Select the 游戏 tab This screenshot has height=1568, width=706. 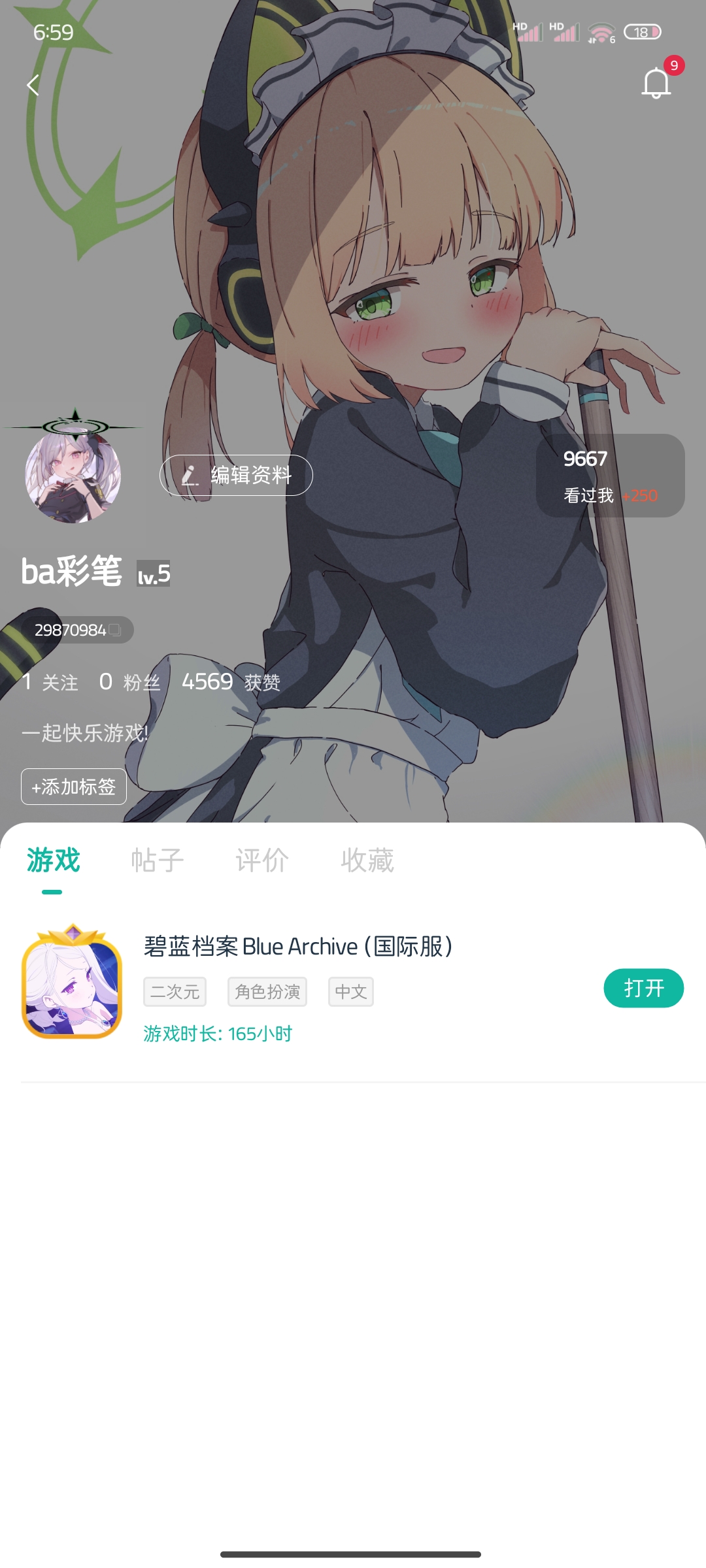click(53, 860)
